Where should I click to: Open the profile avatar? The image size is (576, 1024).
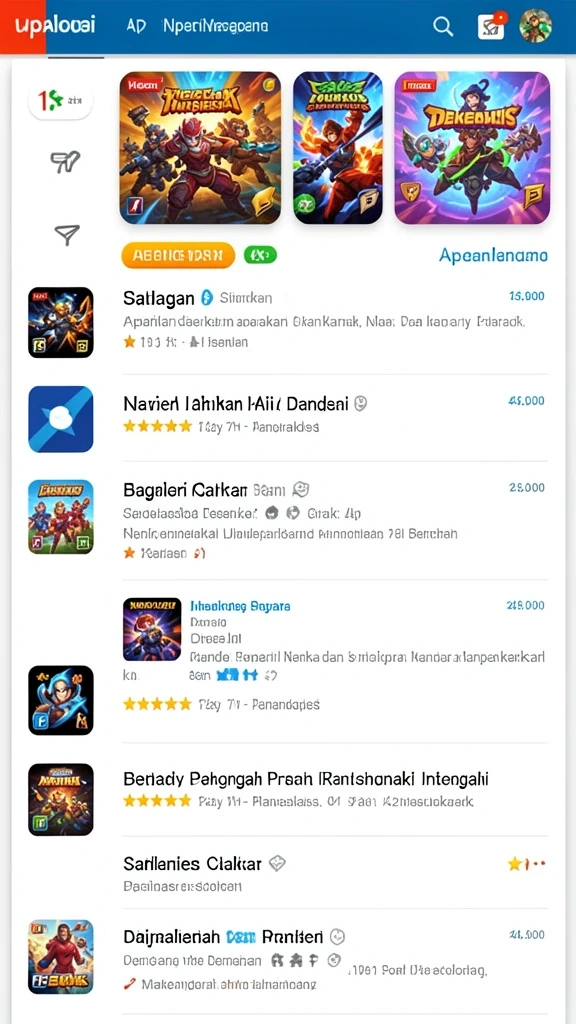coord(536,26)
